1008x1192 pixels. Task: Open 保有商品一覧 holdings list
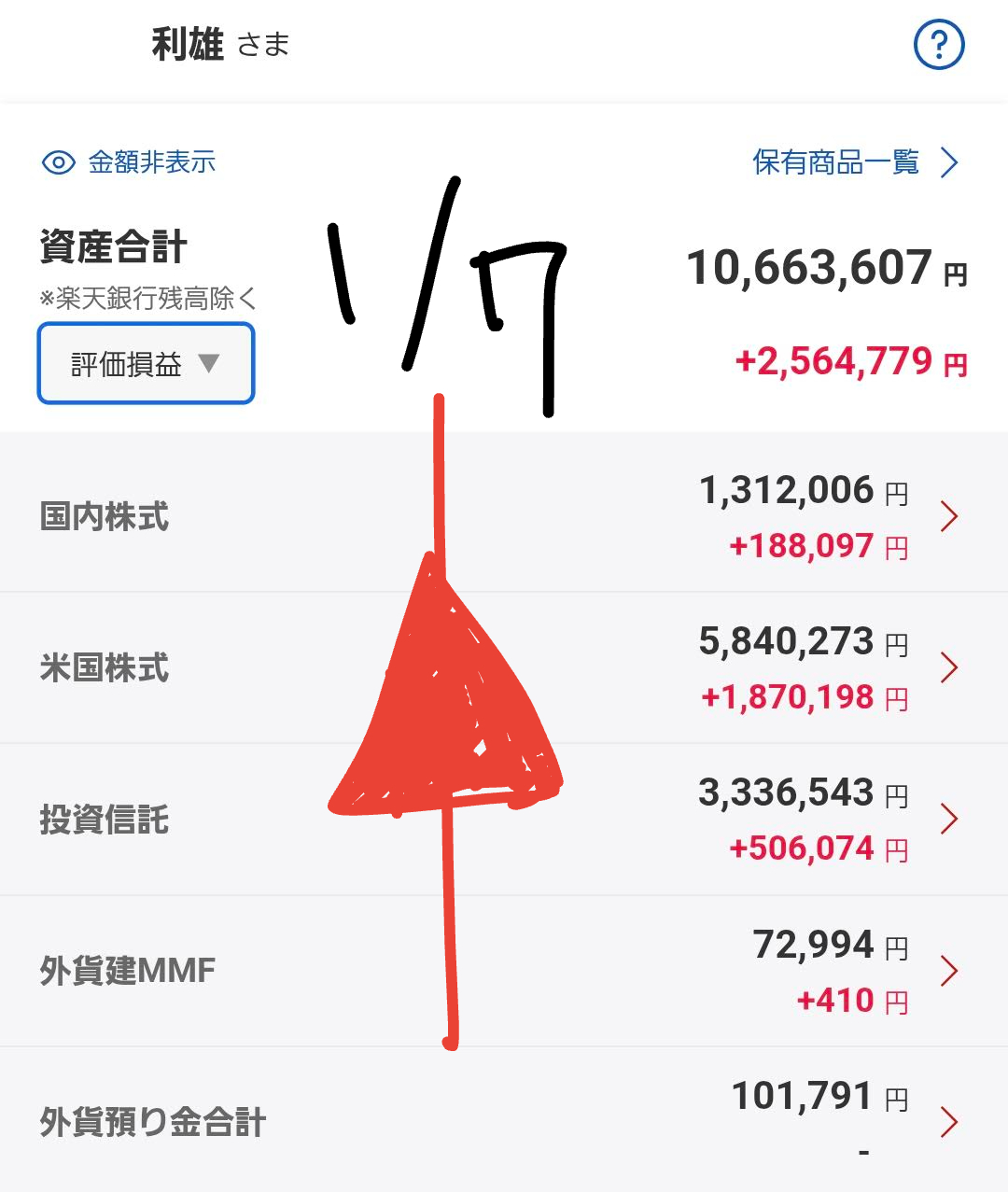pyautogui.click(x=854, y=162)
